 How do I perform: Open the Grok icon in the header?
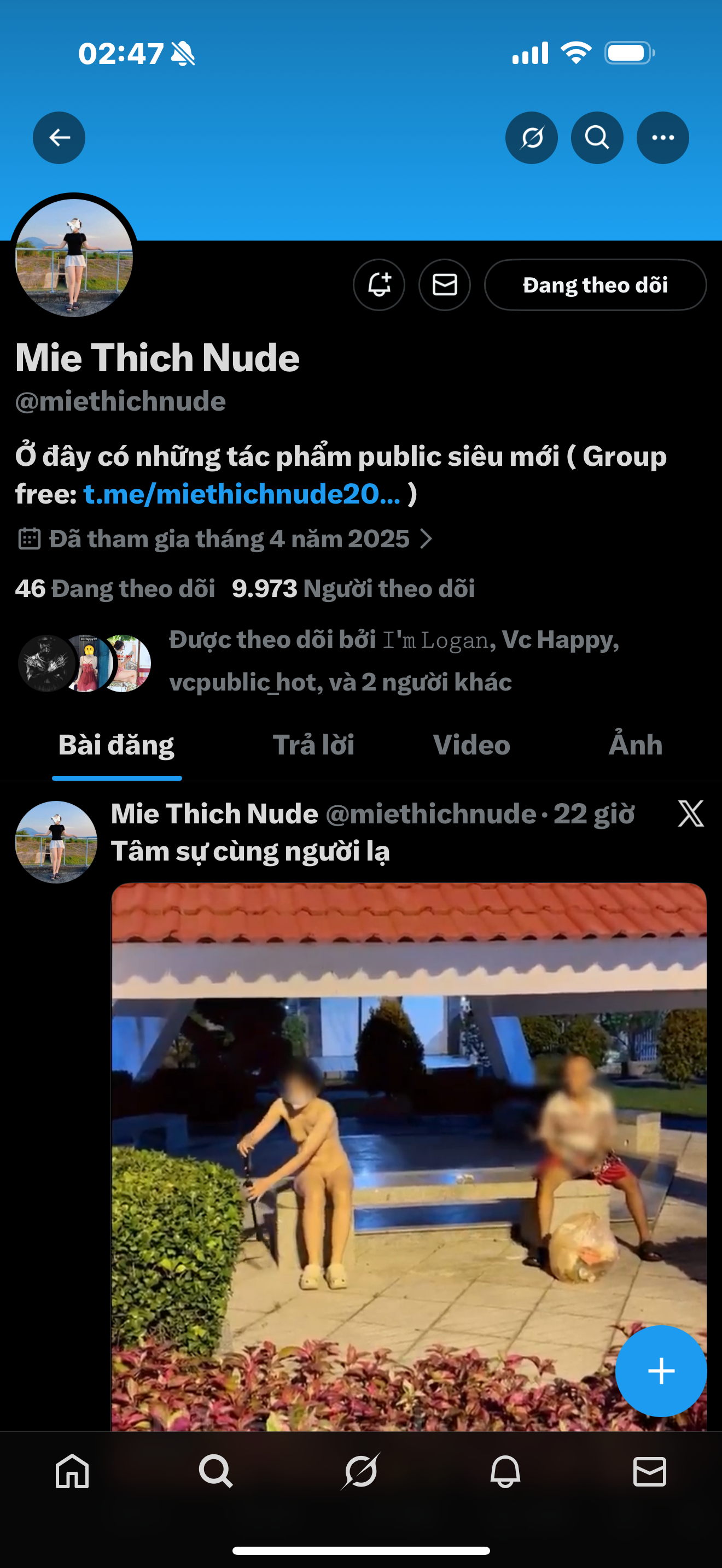(532, 138)
